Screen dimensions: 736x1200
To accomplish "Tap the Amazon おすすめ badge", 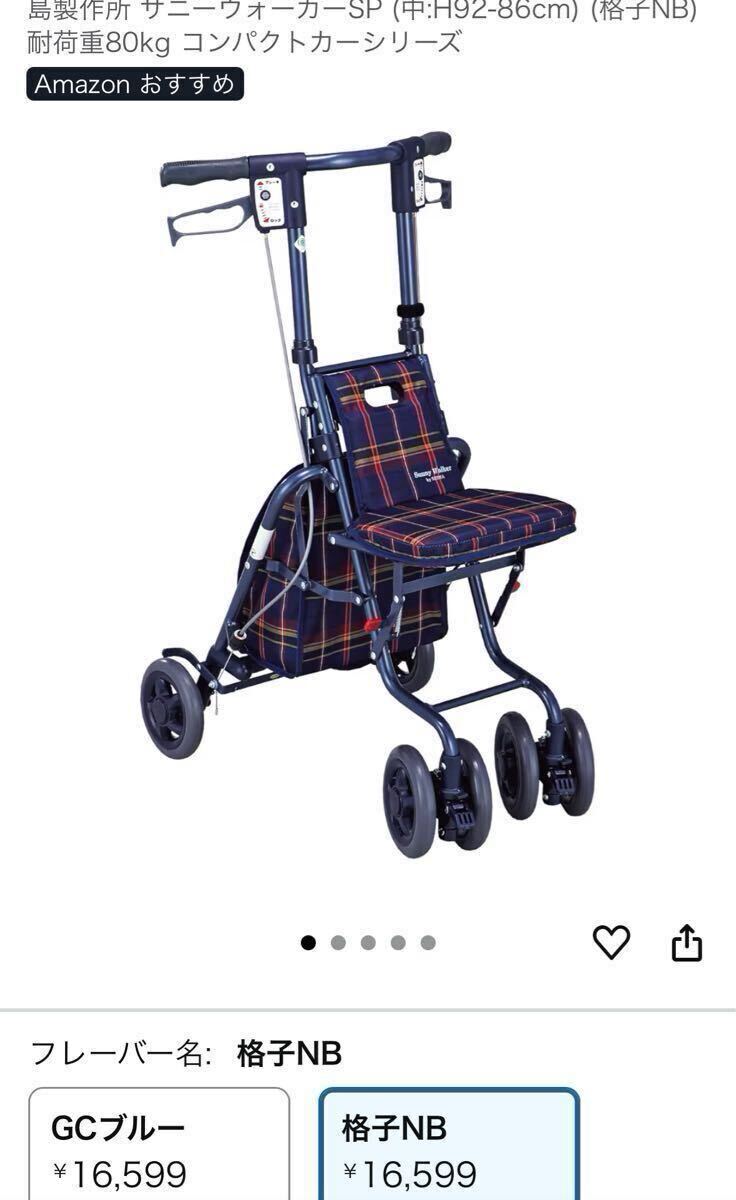I will (133, 87).
